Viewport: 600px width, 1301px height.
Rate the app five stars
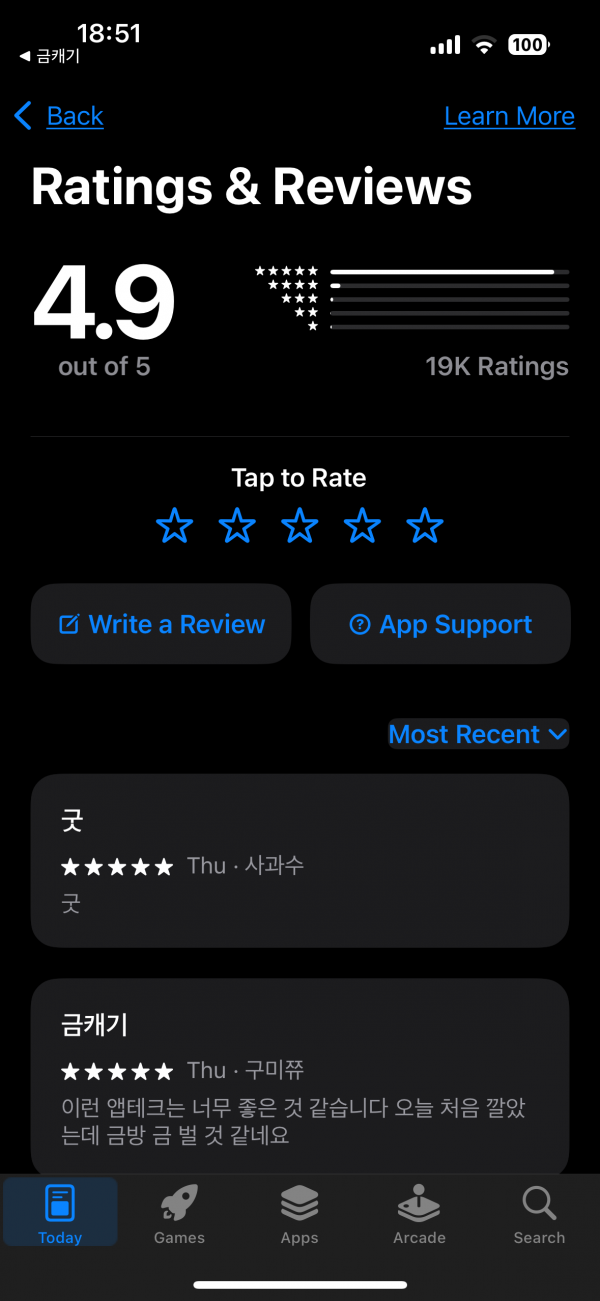click(x=425, y=525)
